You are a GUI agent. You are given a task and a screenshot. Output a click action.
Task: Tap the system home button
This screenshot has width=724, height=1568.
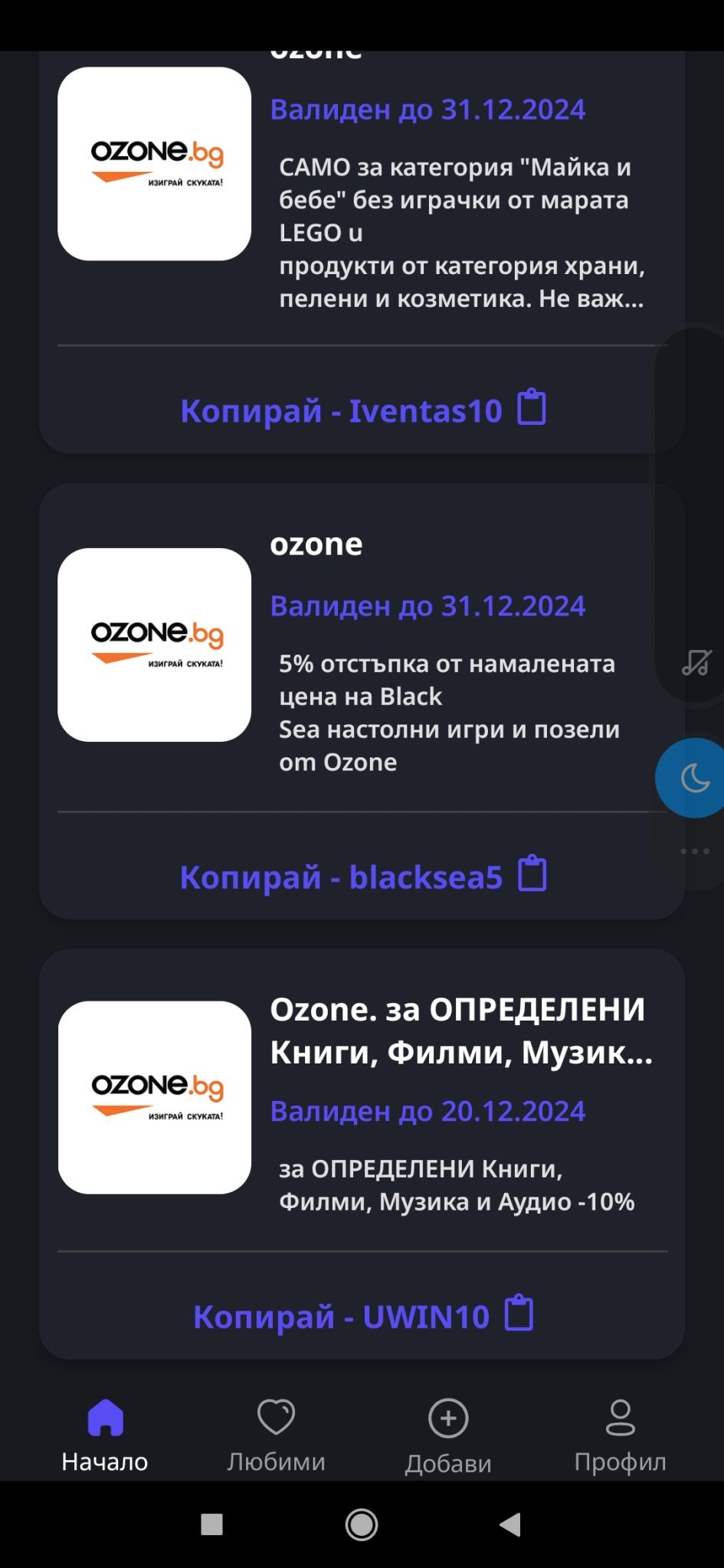click(362, 1524)
